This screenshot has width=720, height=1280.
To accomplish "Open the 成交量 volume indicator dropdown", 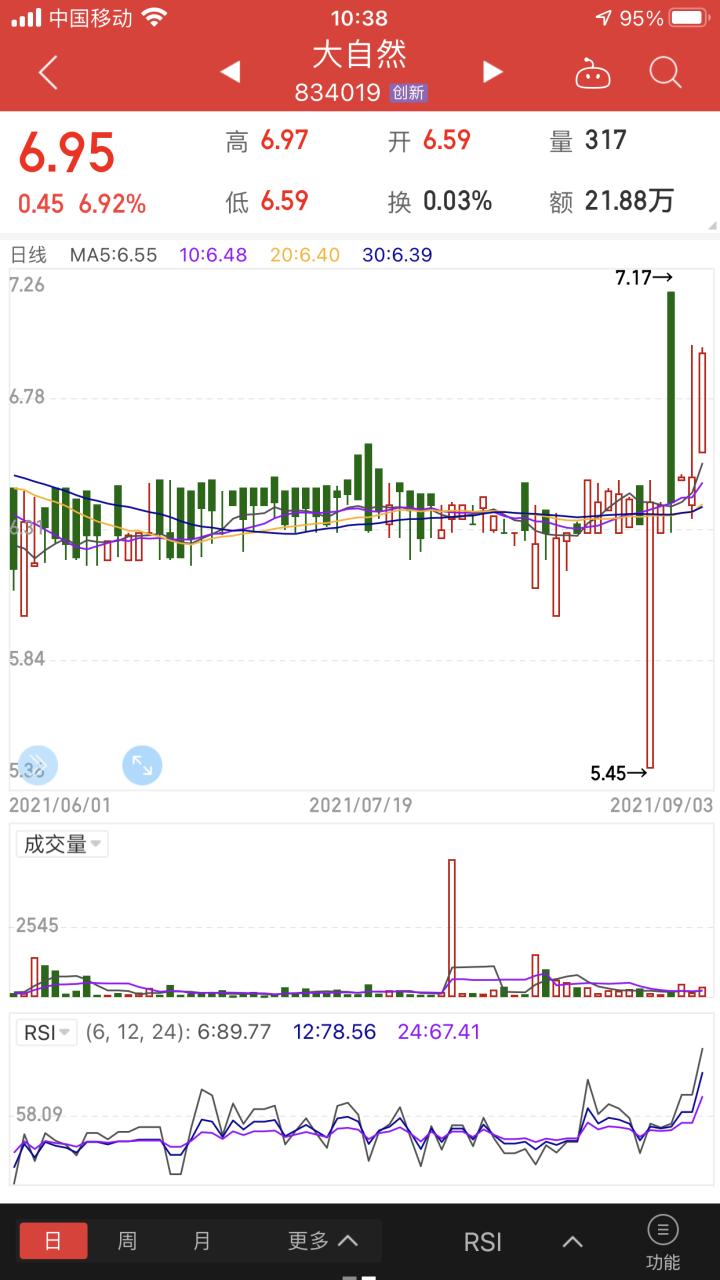I will coord(61,844).
